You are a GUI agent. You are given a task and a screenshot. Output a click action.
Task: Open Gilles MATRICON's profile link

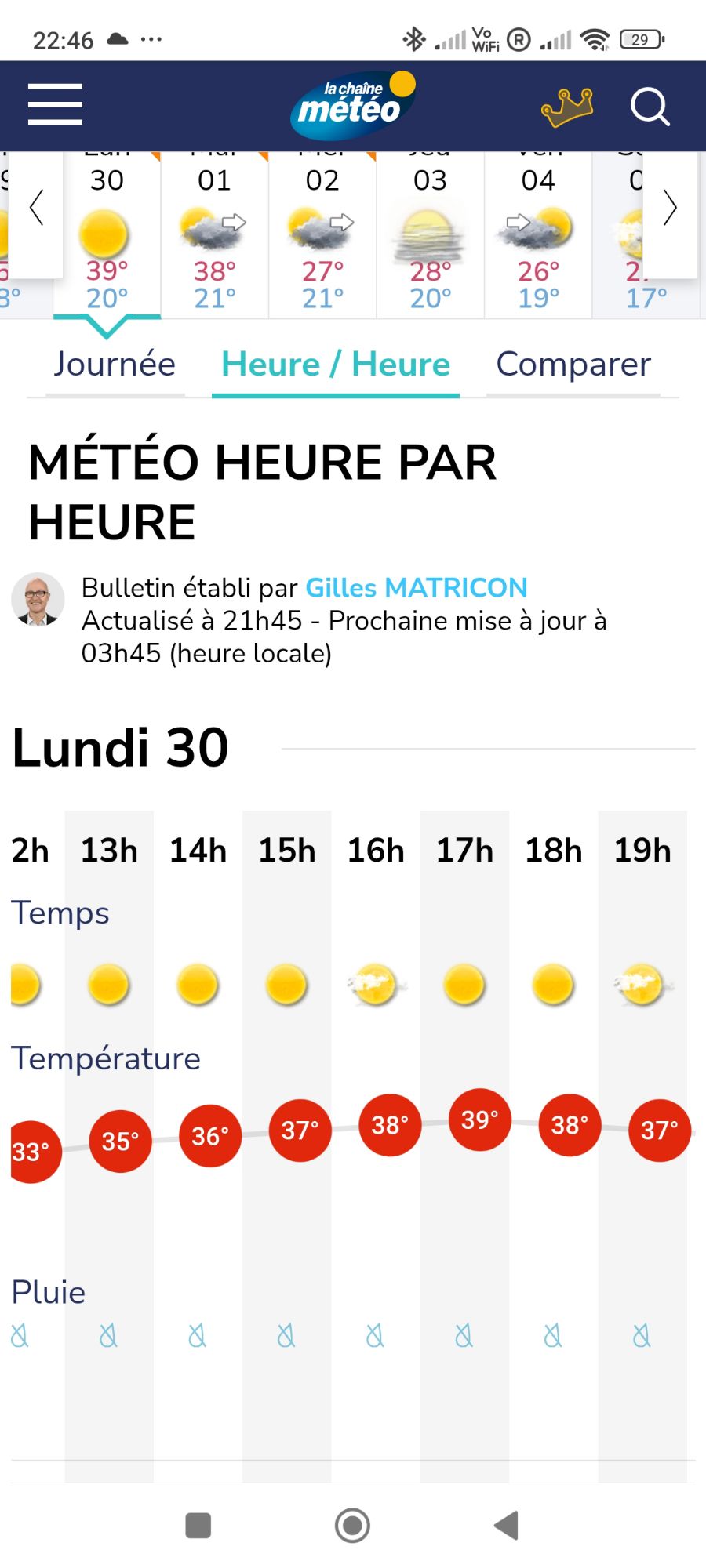pyautogui.click(x=416, y=588)
